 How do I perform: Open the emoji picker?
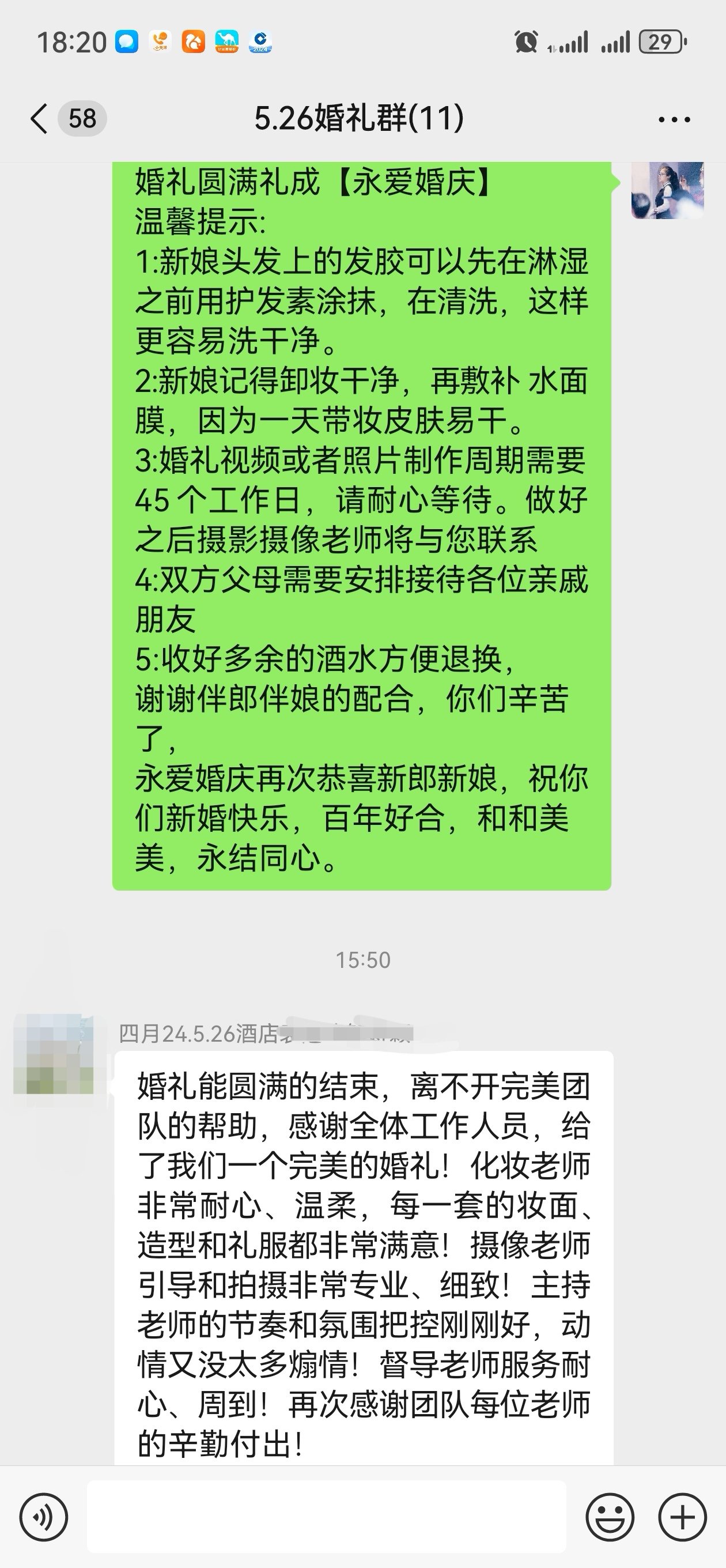610,1517
